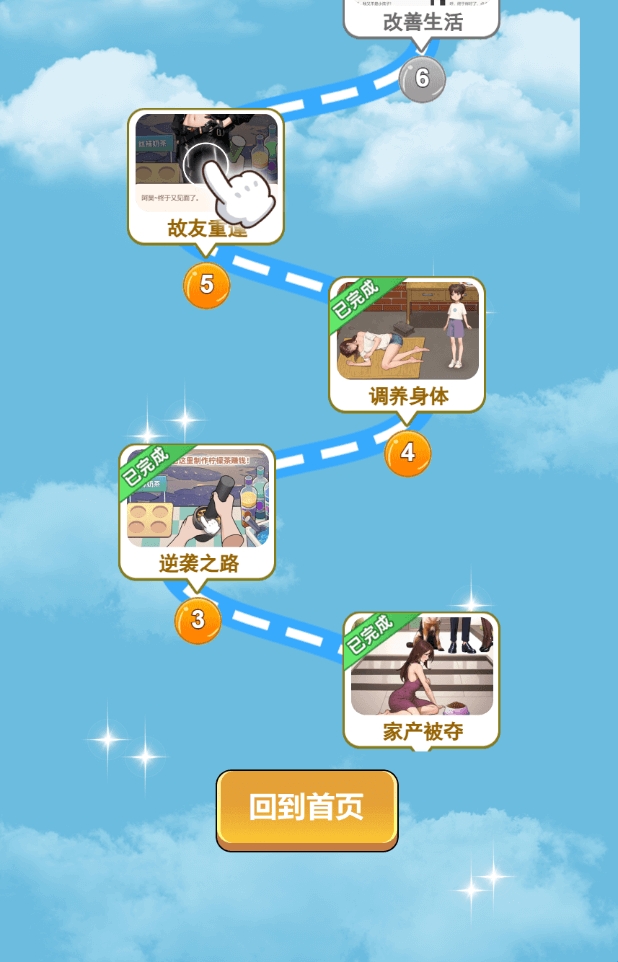Replay the 家产被夺 level
Screen dimensions: 618x962
pos(421,680)
